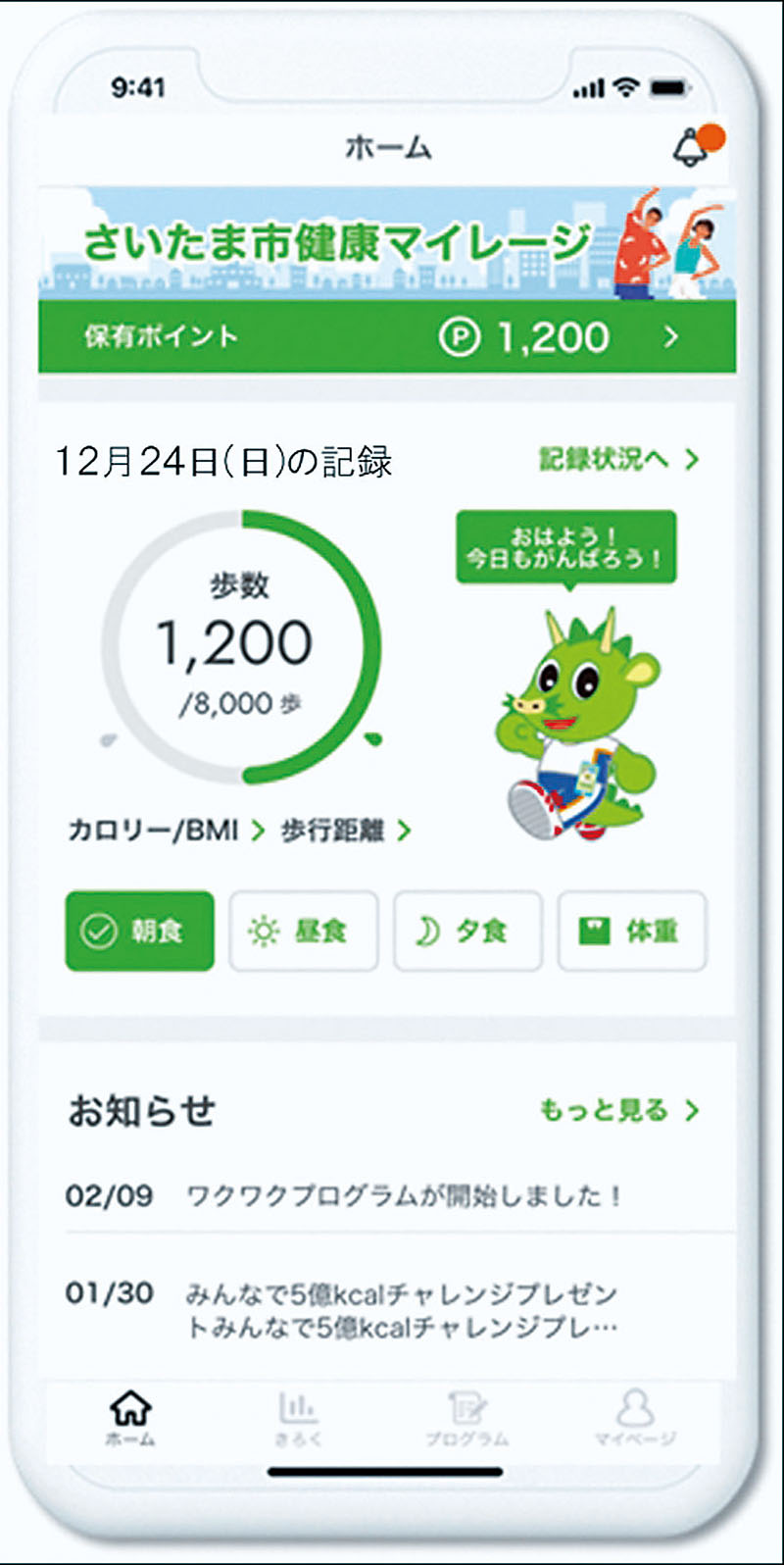
Task: Open 歩行距離 details
Action: pos(345,832)
